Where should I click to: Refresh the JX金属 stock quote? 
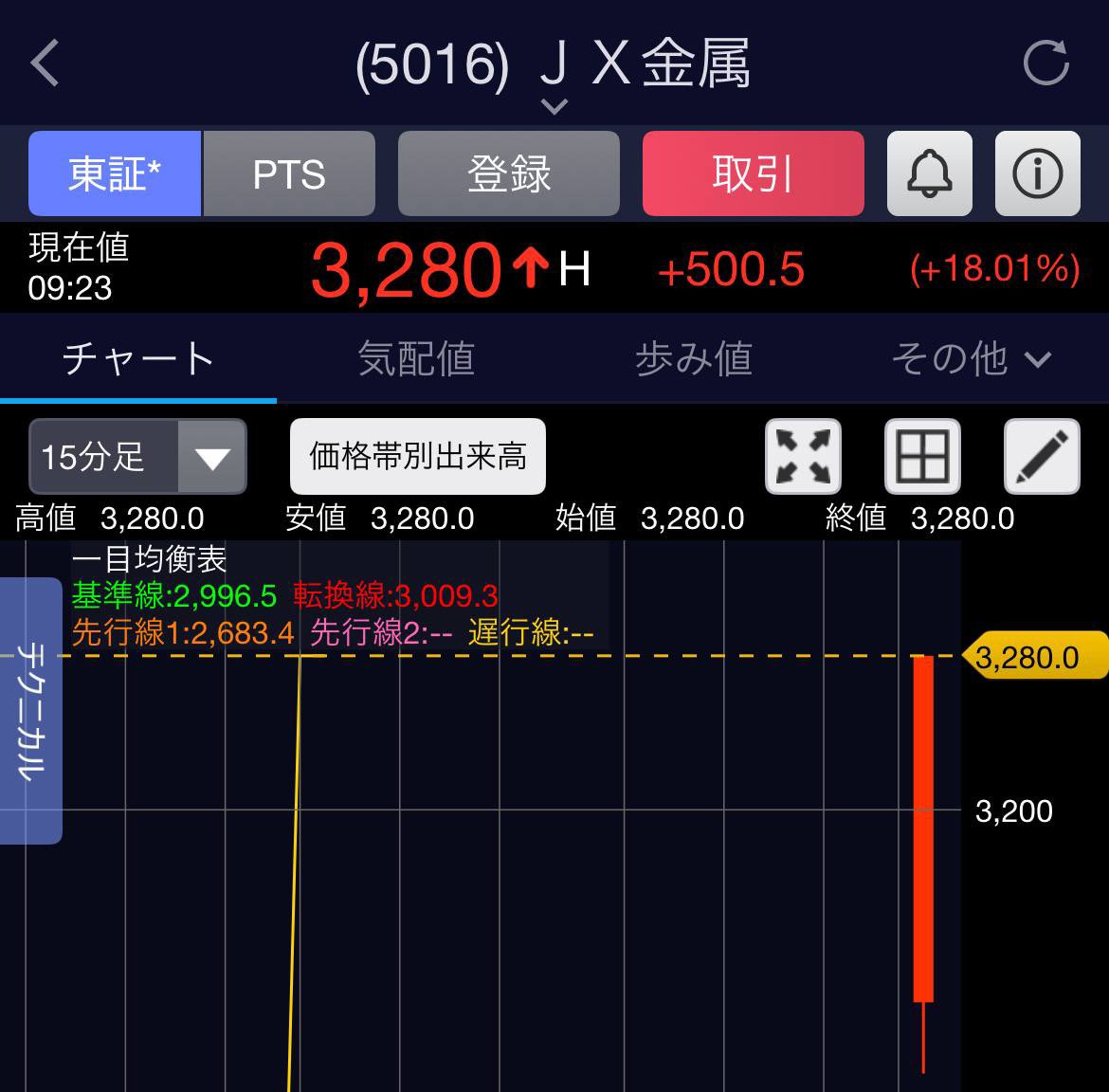[x=1046, y=64]
